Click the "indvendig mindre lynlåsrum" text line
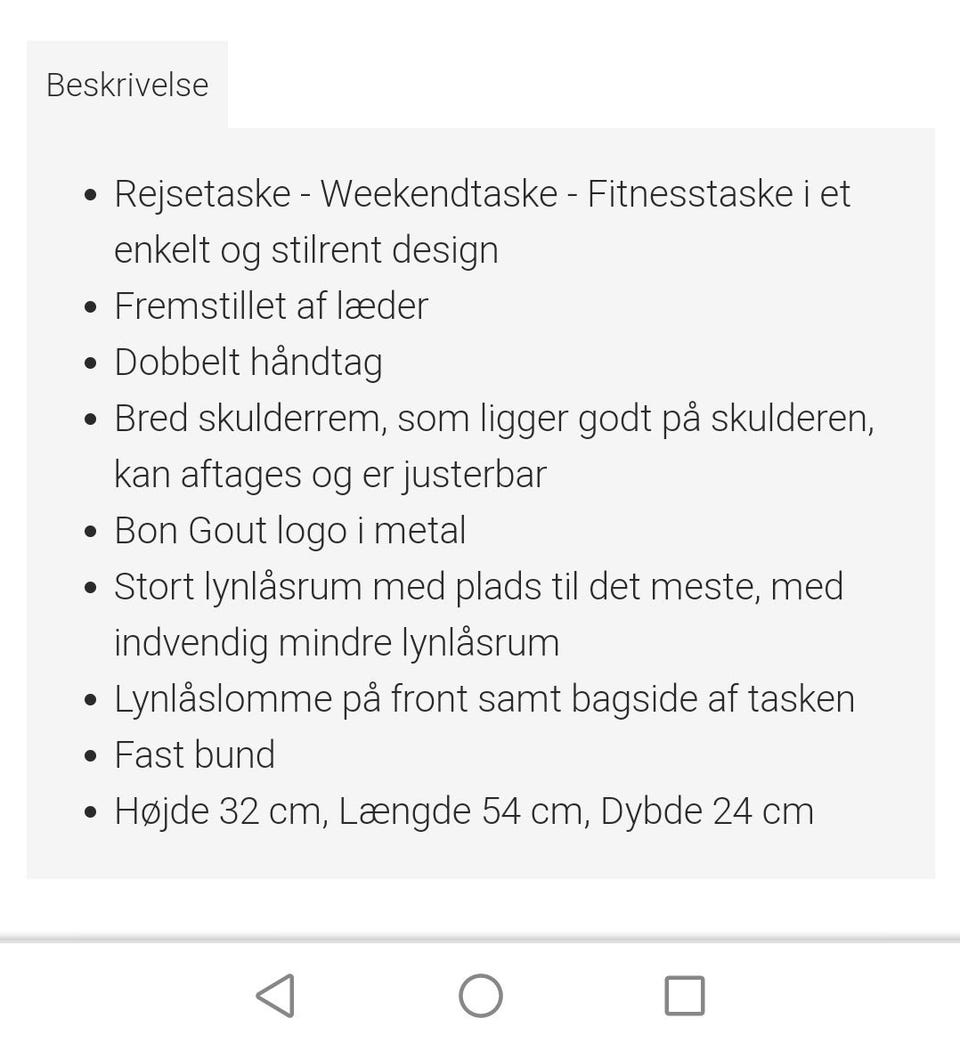 pyautogui.click(x=337, y=642)
